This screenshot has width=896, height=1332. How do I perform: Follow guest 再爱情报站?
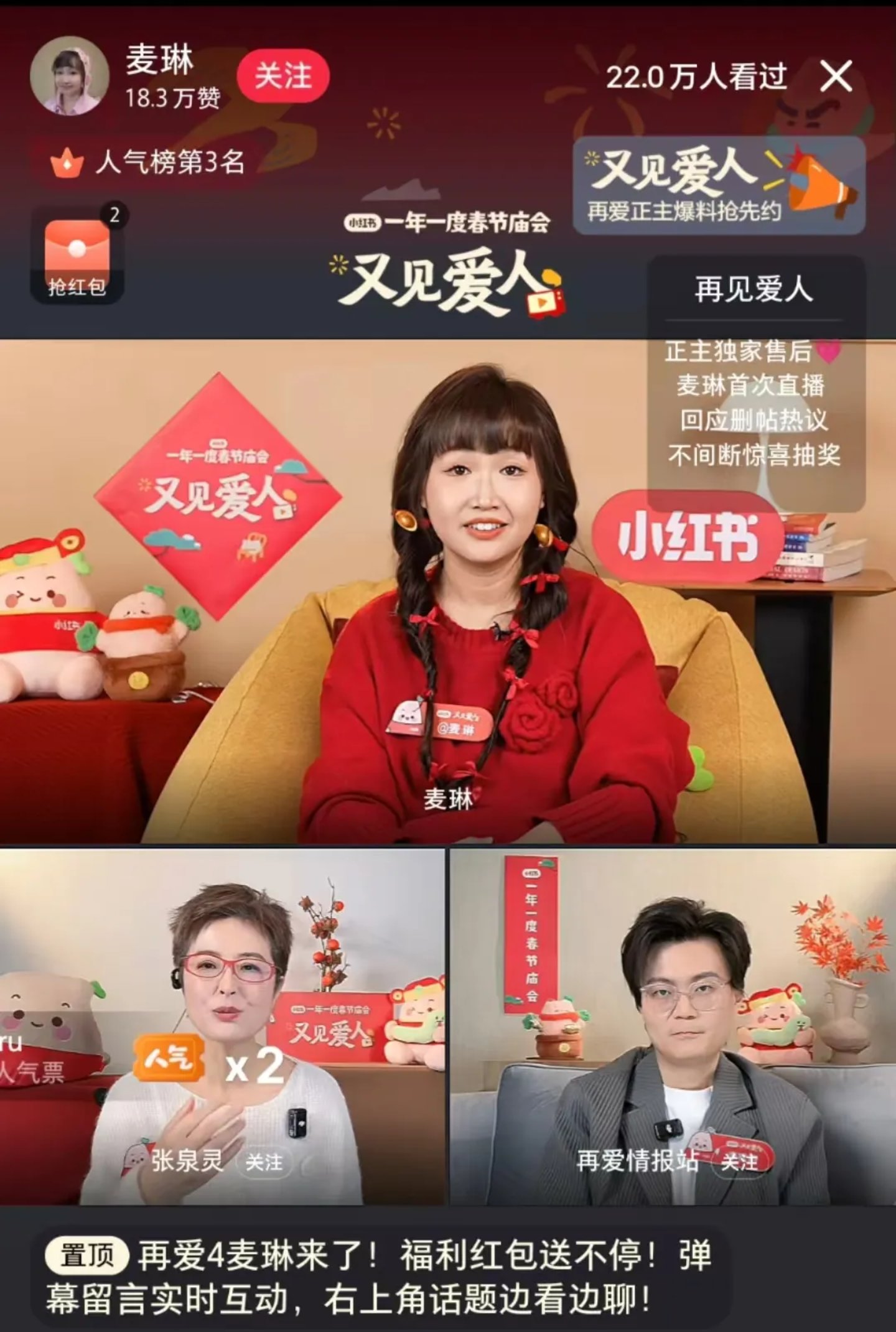739,1160
